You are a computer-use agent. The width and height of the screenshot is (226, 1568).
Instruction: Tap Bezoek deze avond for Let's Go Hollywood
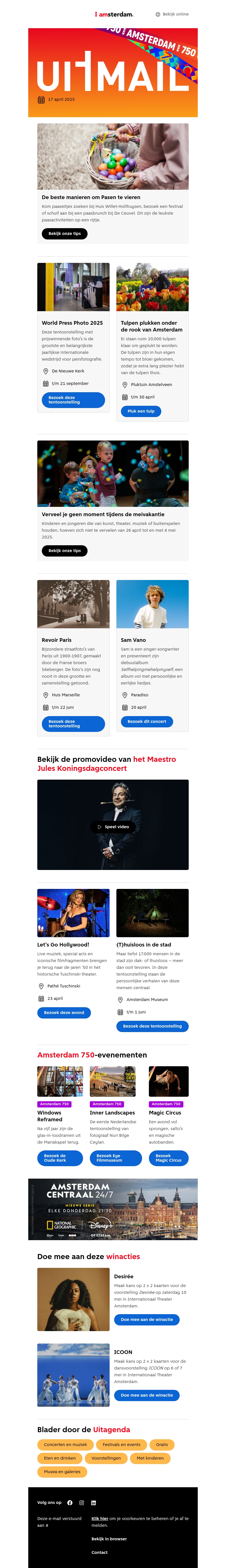[64, 1013]
